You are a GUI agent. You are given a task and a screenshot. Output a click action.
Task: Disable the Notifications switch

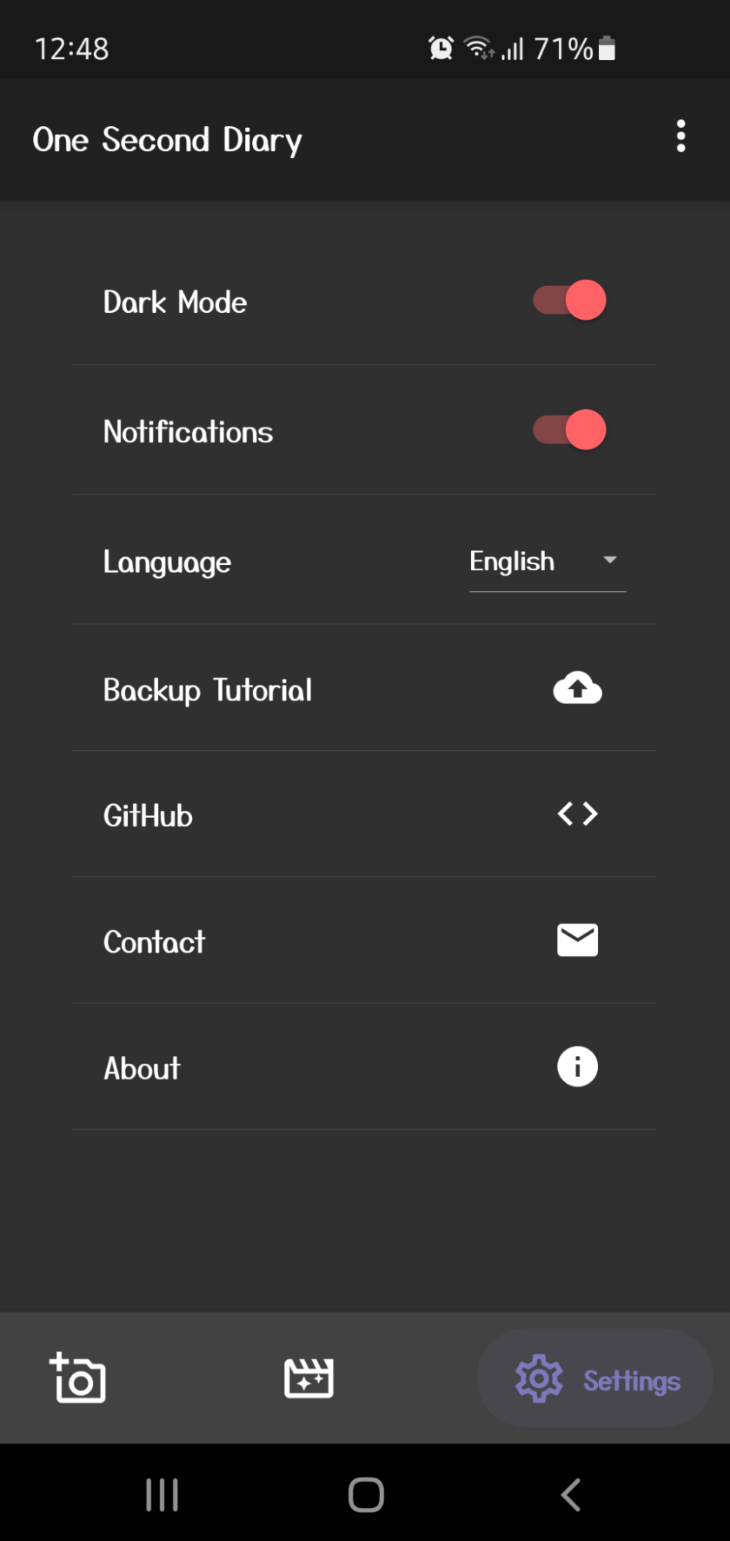click(x=570, y=431)
